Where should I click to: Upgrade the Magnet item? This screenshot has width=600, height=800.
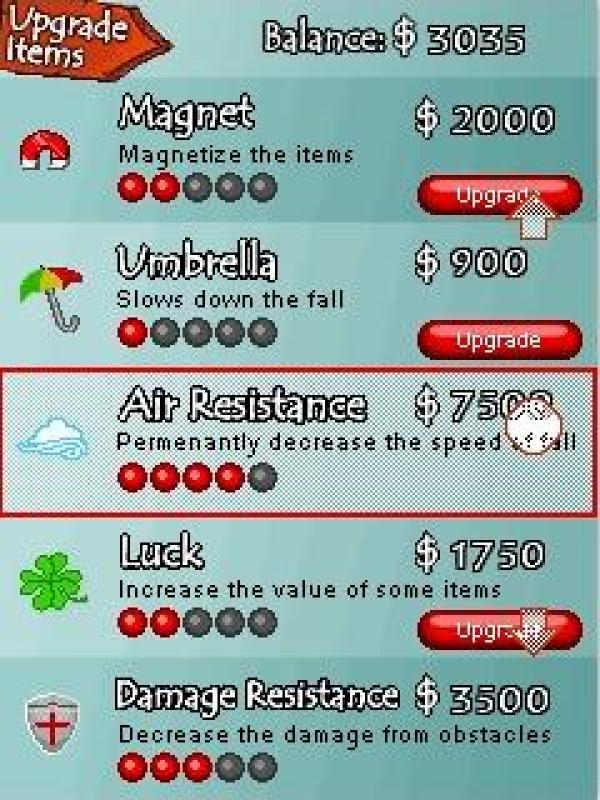497,196
